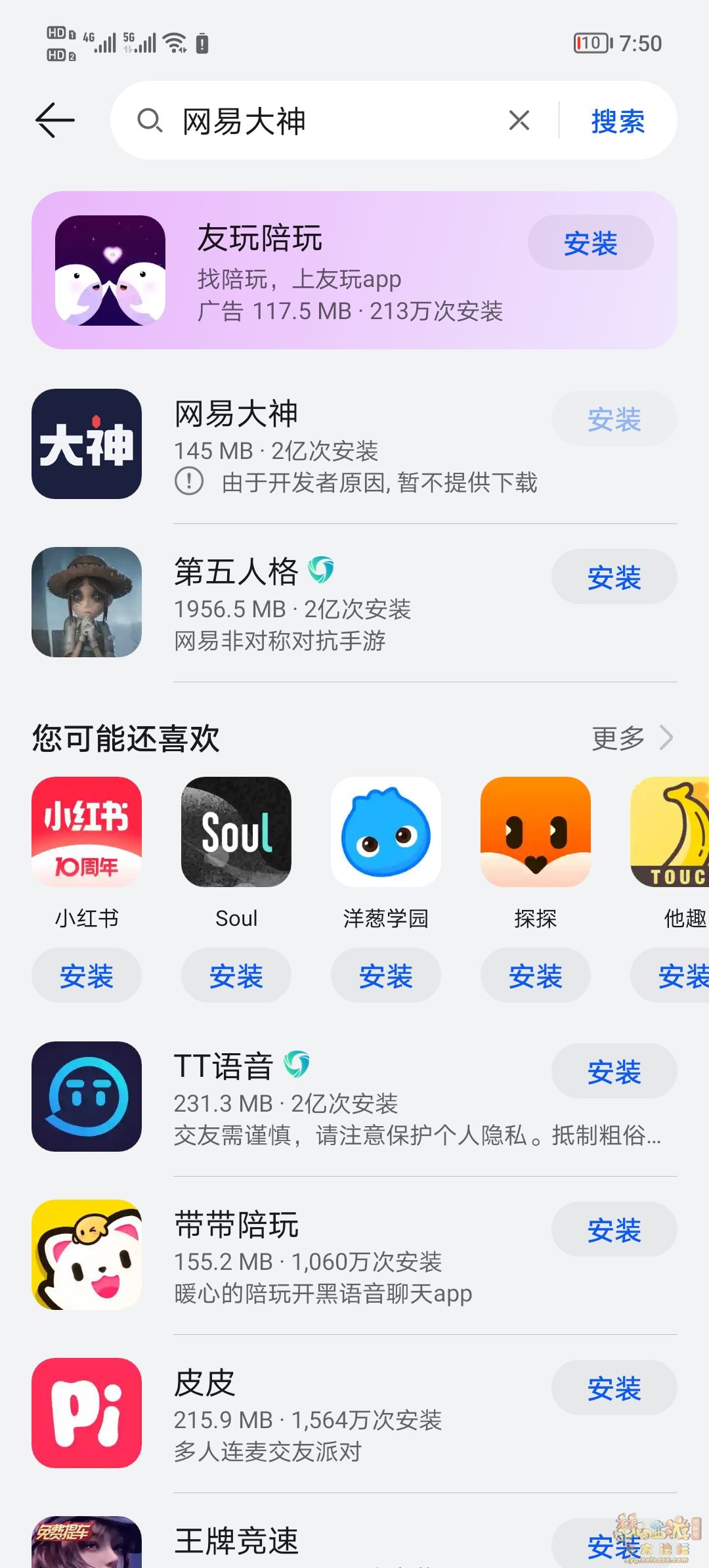Install 带带陪玩

(x=613, y=1230)
